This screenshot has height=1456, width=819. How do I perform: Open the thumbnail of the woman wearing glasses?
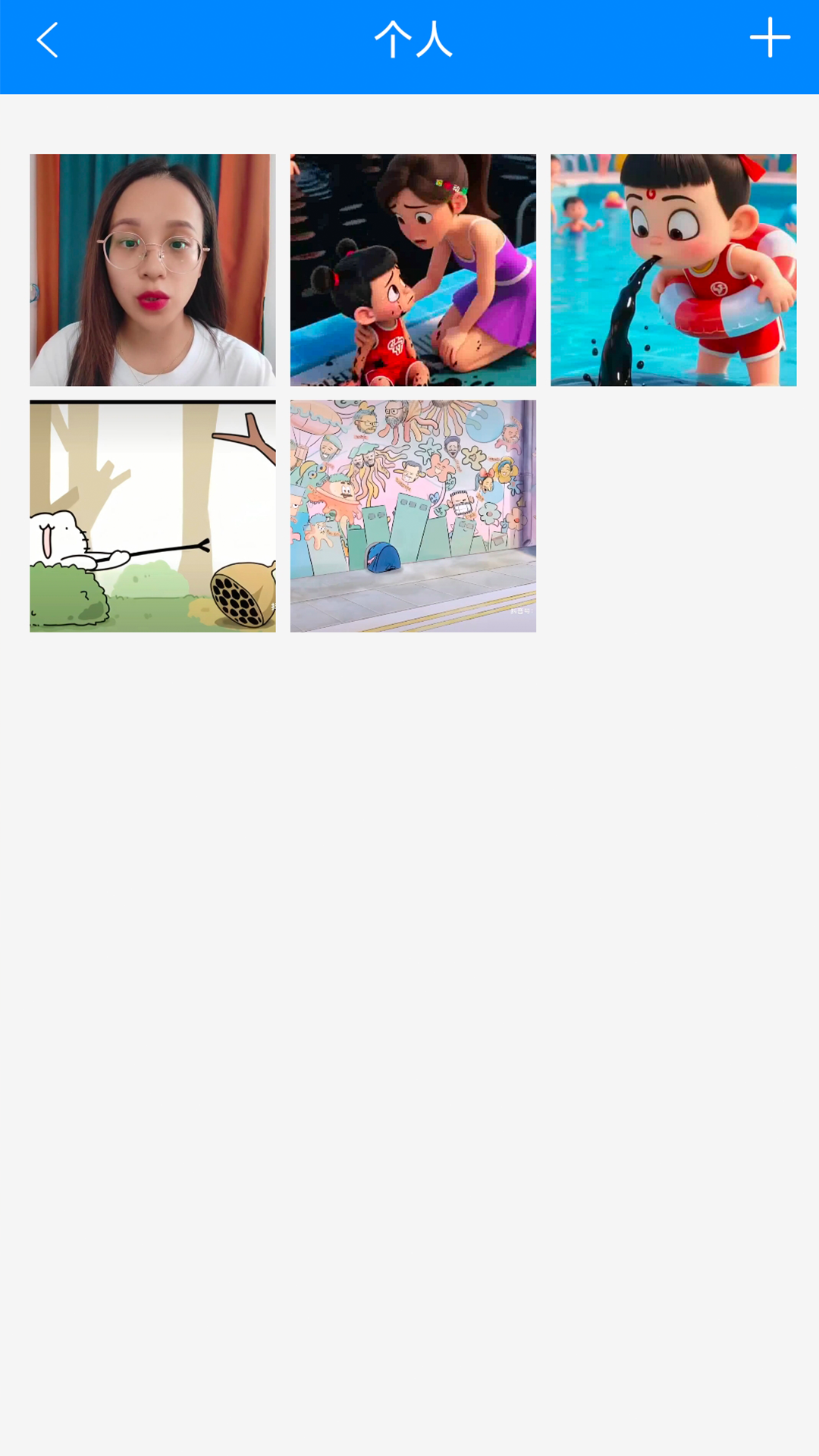tap(152, 270)
